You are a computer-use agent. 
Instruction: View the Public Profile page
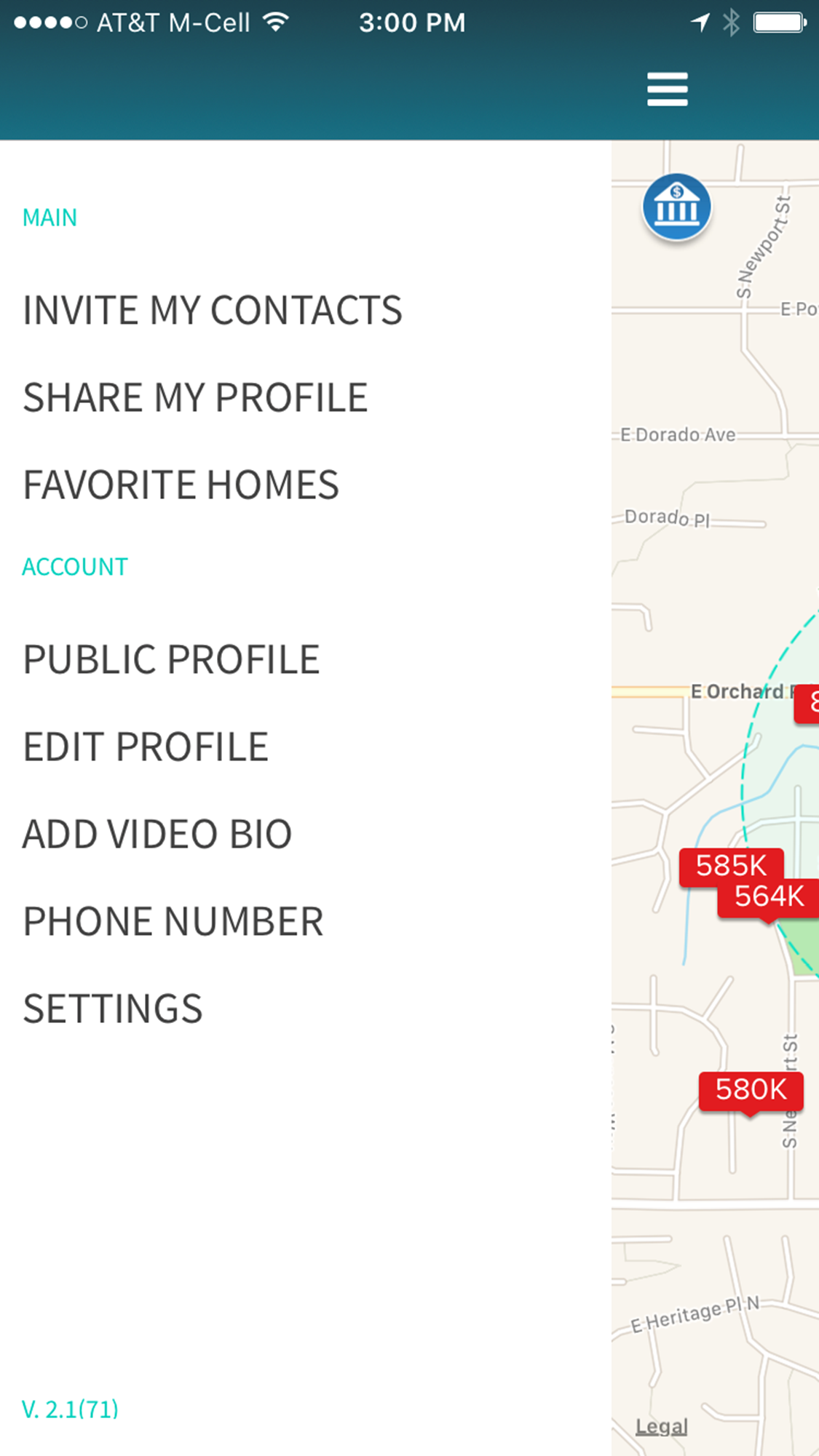pos(171,660)
